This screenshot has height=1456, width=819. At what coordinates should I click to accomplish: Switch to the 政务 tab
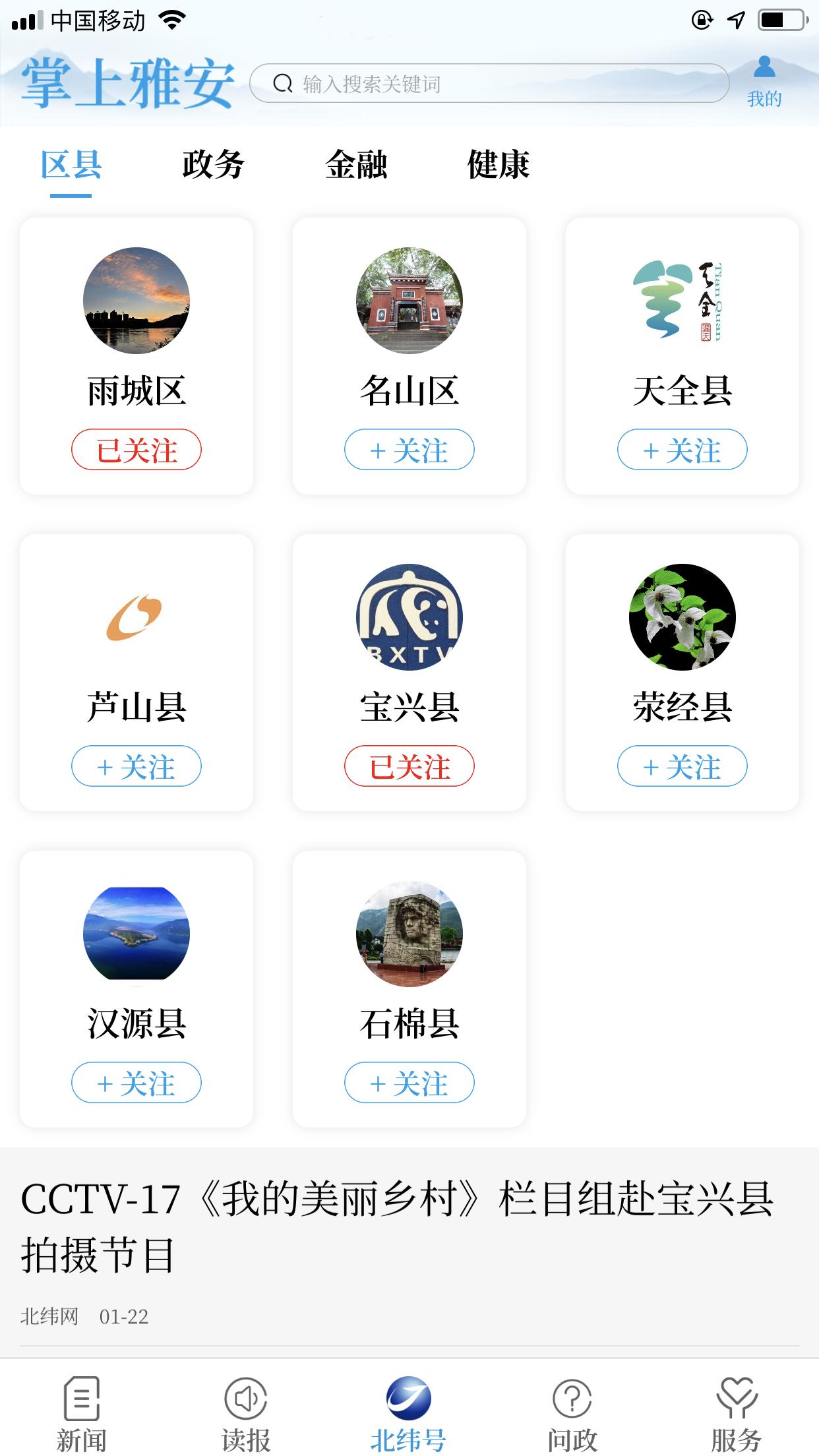(x=213, y=165)
